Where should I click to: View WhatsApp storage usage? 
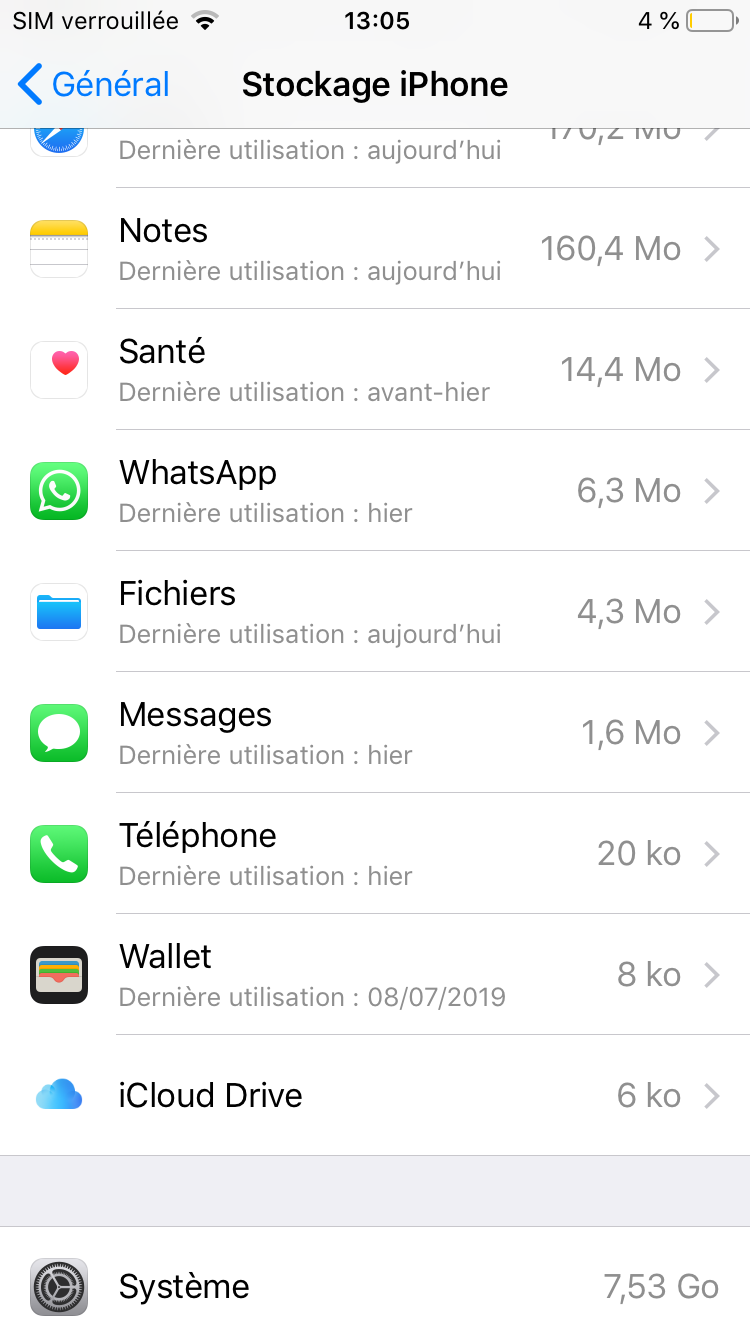pyautogui.click(x=375, y=491)
